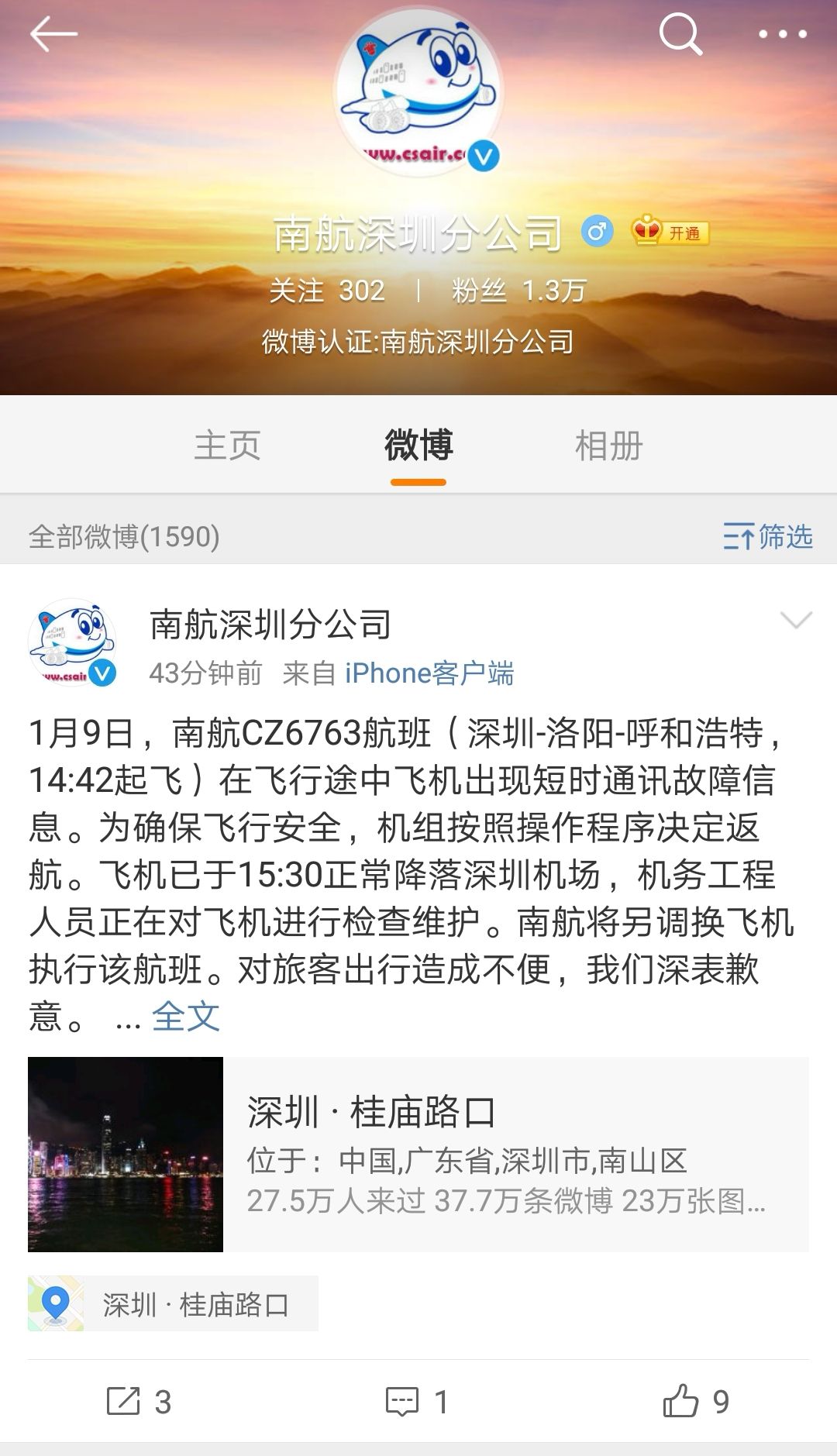This screenshot has height=1456, width=837.
Task: Switch to the 主页 tab
Action: pos(227,446)
